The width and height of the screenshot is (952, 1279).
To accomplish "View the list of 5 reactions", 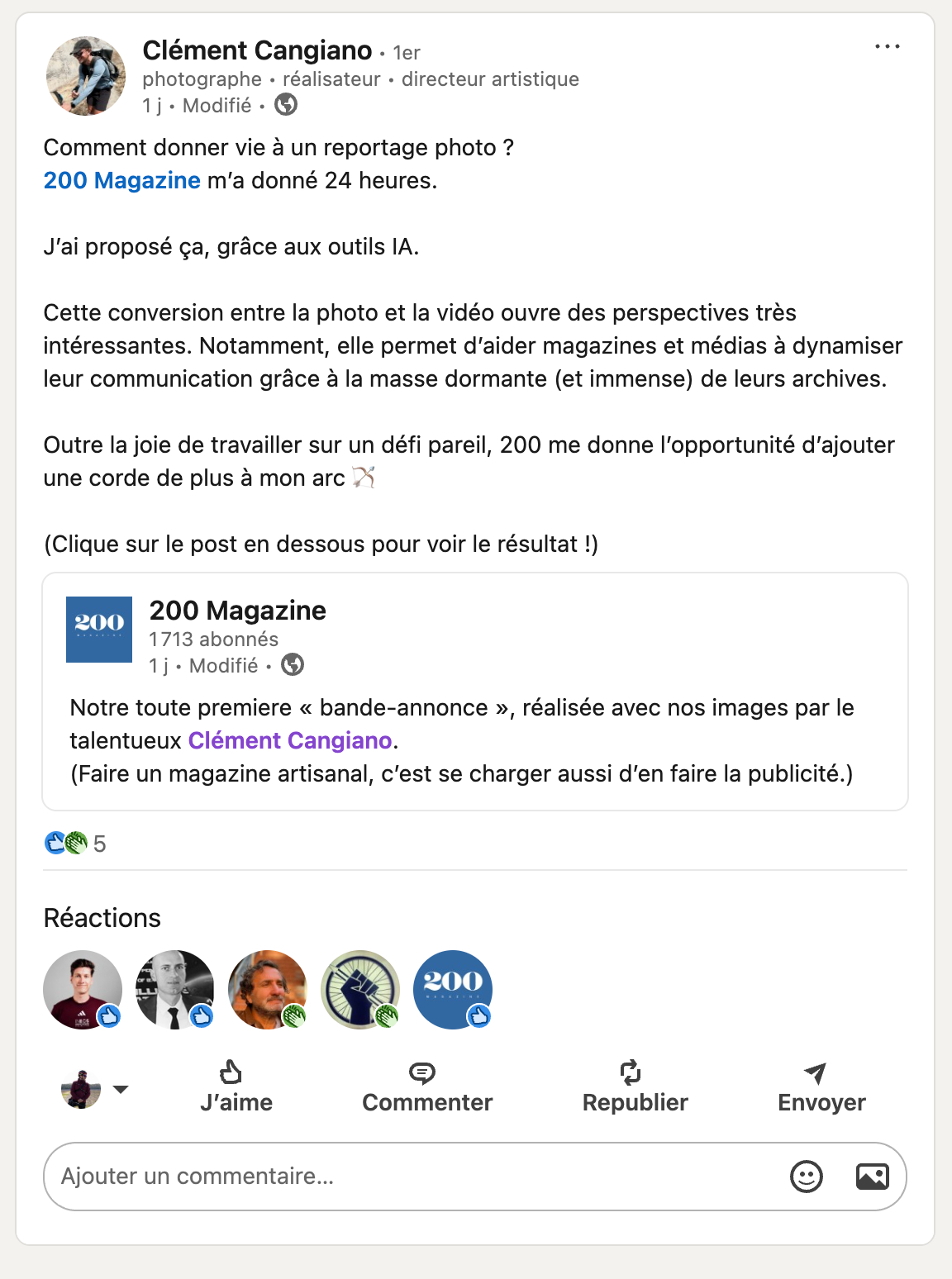I will pos(76,844).
